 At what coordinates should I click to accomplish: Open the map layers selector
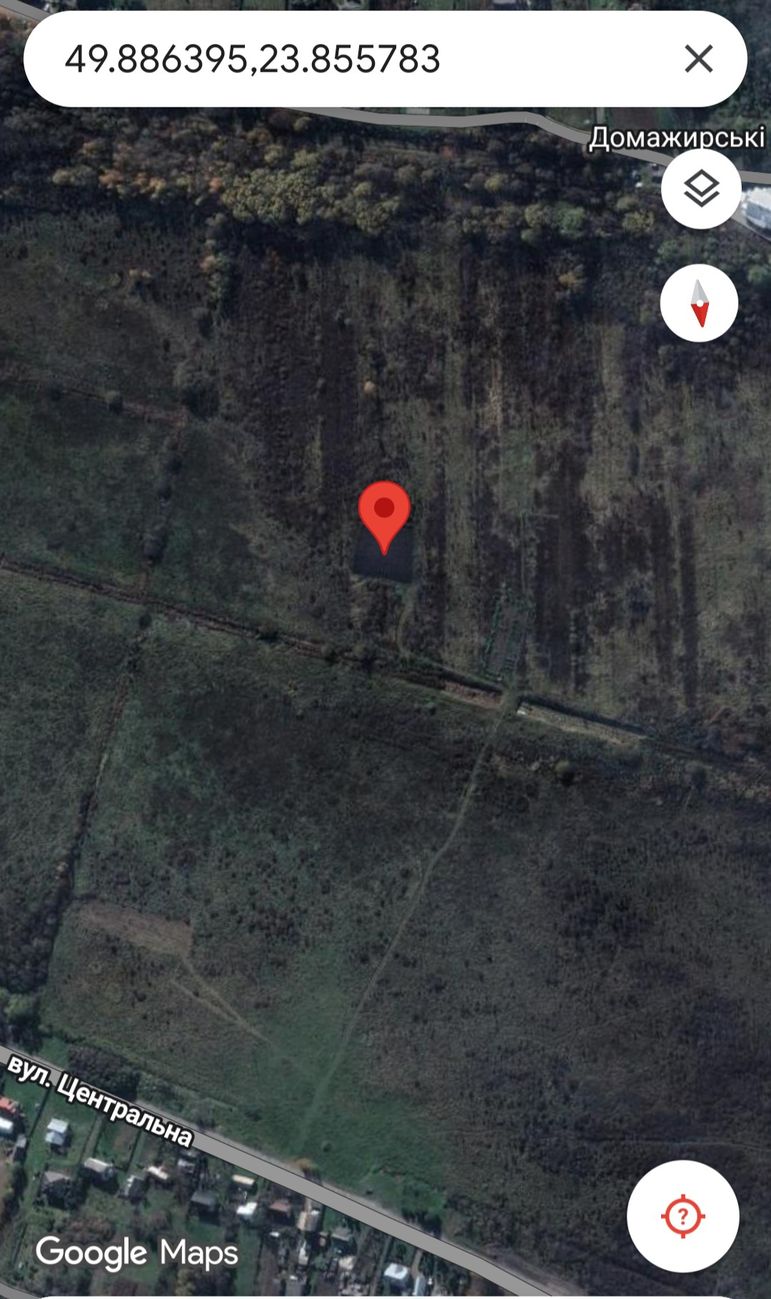tap(701, 188)
